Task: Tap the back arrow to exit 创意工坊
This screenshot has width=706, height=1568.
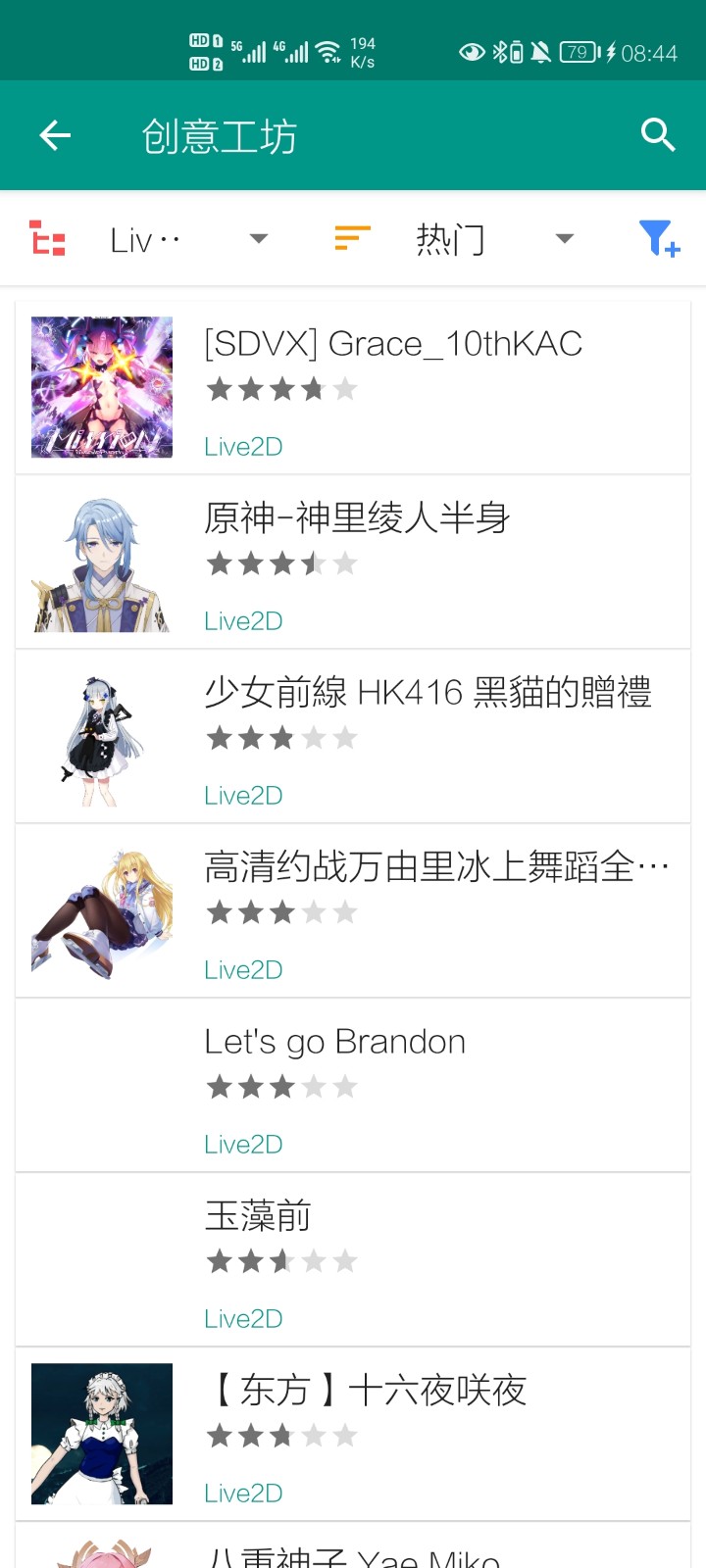Action: (54, 135)
